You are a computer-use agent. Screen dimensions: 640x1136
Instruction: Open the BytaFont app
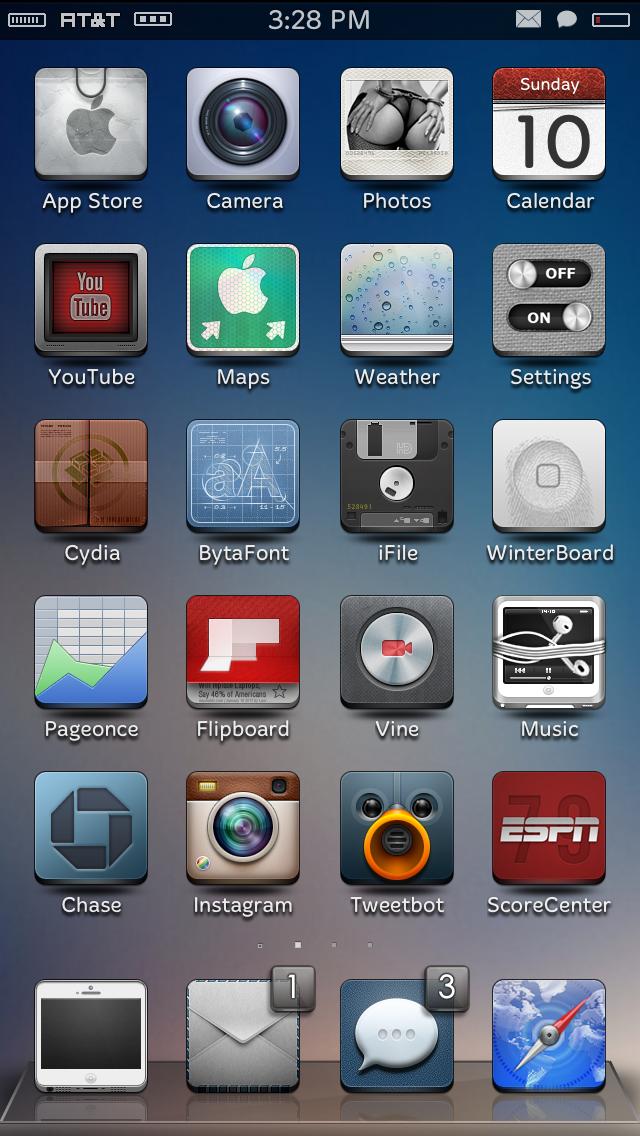tap(243, 476)
